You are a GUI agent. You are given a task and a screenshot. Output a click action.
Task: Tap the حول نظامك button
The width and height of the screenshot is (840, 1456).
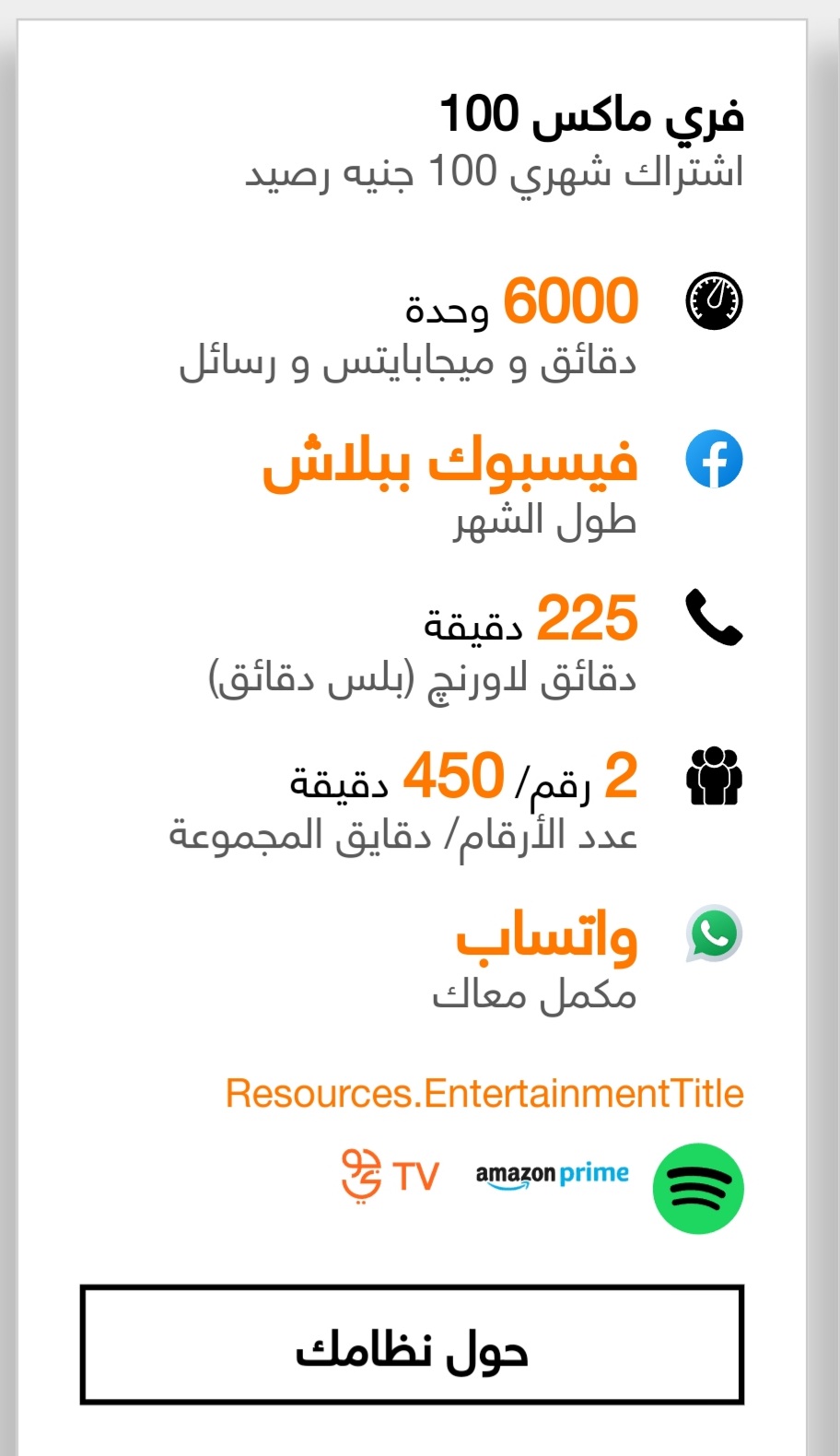tap(412, 1344)
